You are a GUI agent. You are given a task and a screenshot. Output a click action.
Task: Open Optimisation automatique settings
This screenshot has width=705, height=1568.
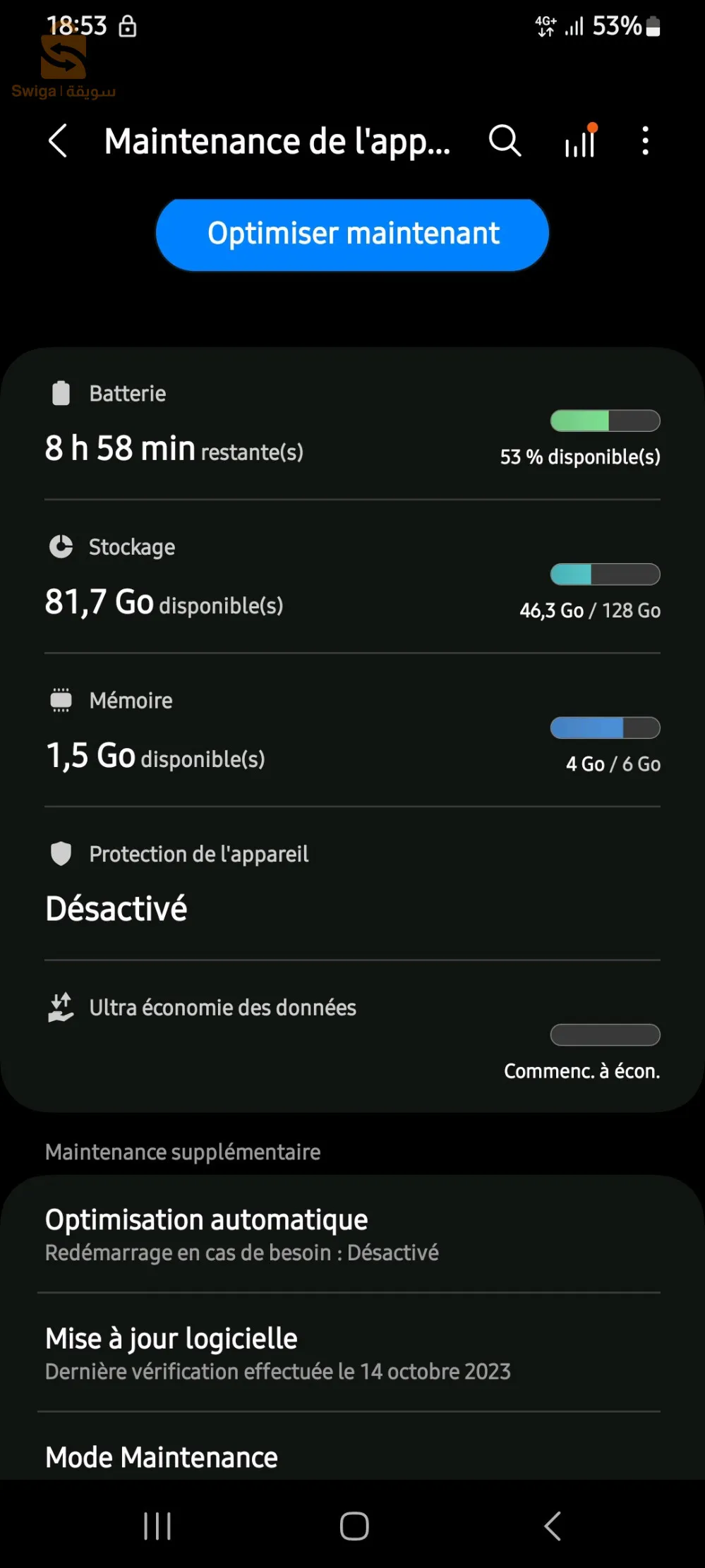[352, 1234]
